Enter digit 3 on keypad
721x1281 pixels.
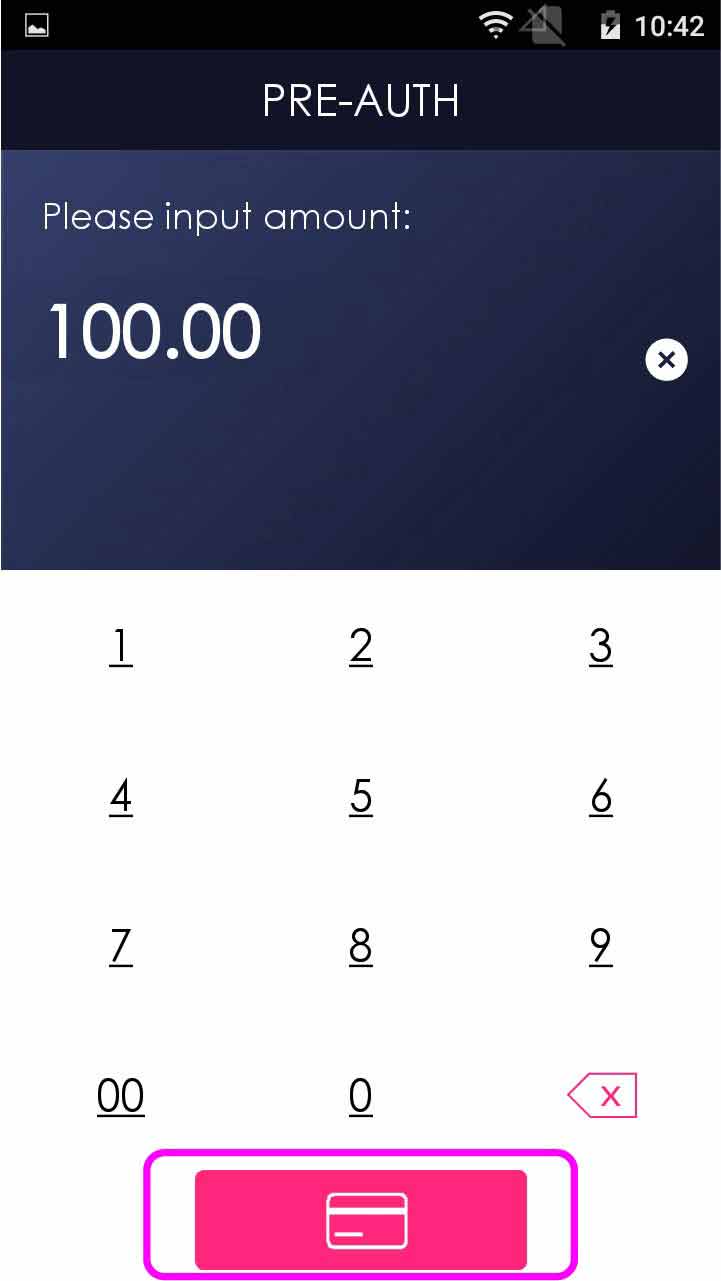(x=600, y=646)
